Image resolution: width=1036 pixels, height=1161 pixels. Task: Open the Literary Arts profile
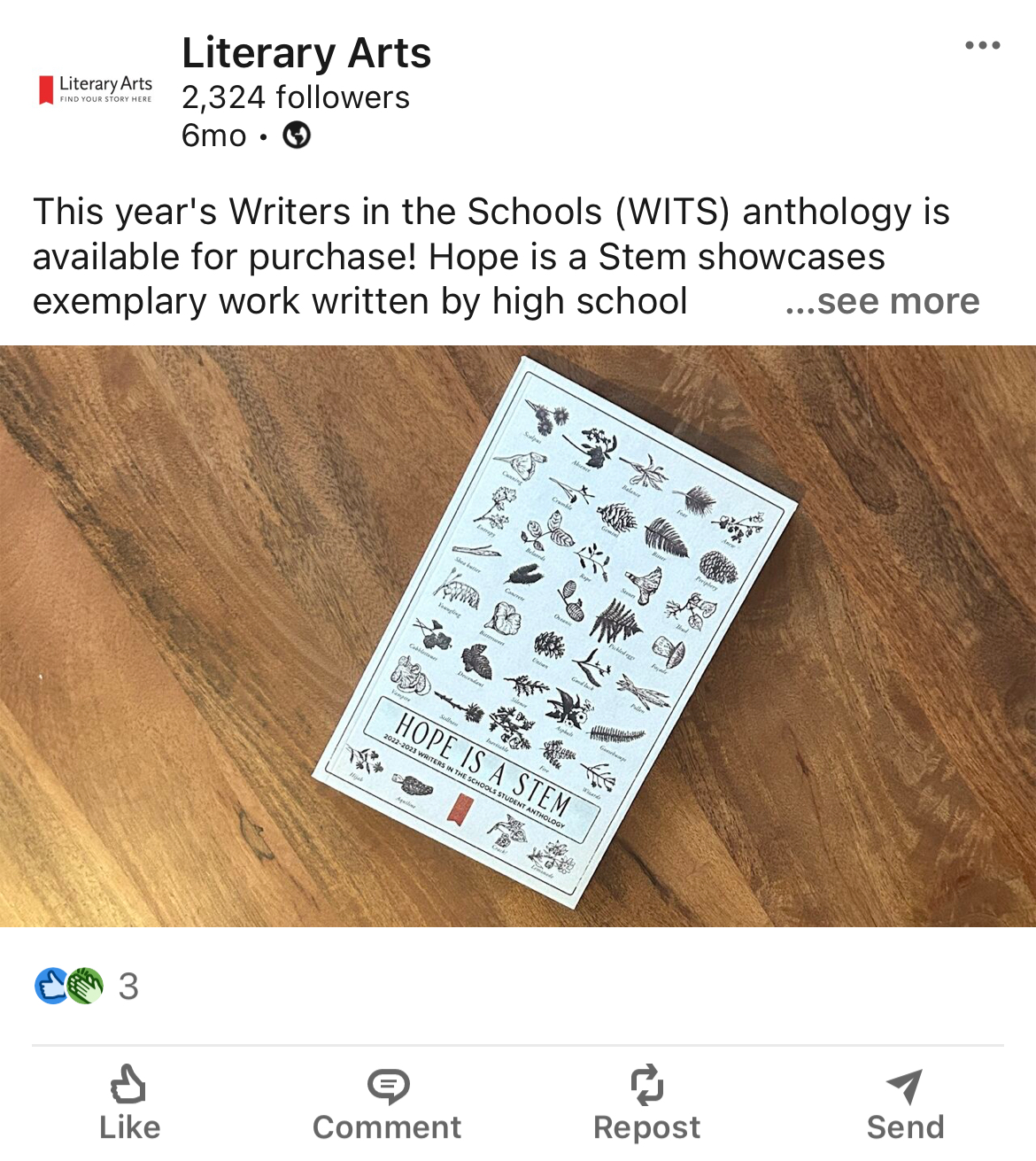pyautogui.click(x=305, y=53)
